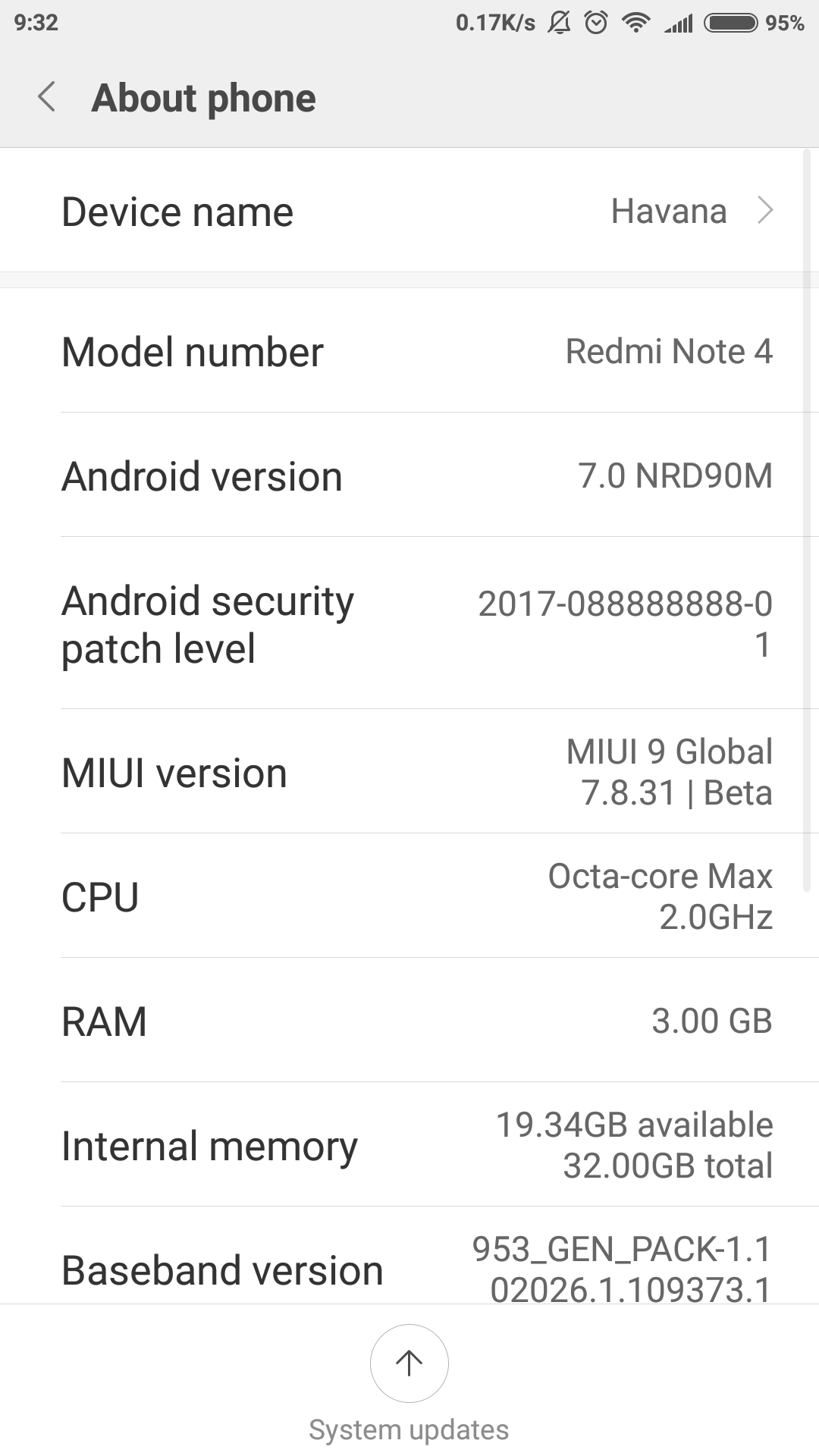
Task: Select the Android security patch level row
Action: (409, 623)
